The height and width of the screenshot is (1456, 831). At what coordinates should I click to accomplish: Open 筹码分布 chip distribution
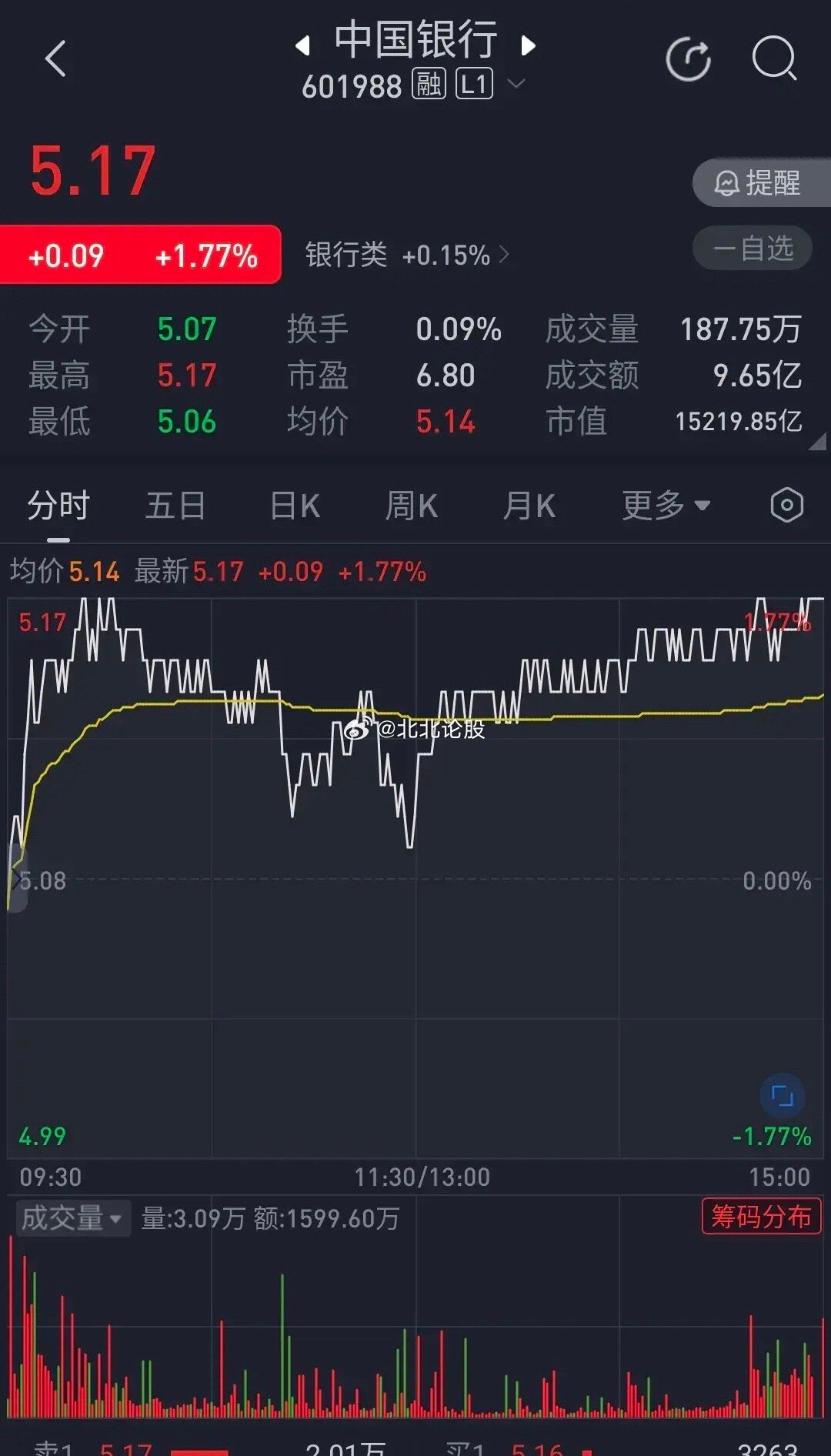coord(761,1217)
